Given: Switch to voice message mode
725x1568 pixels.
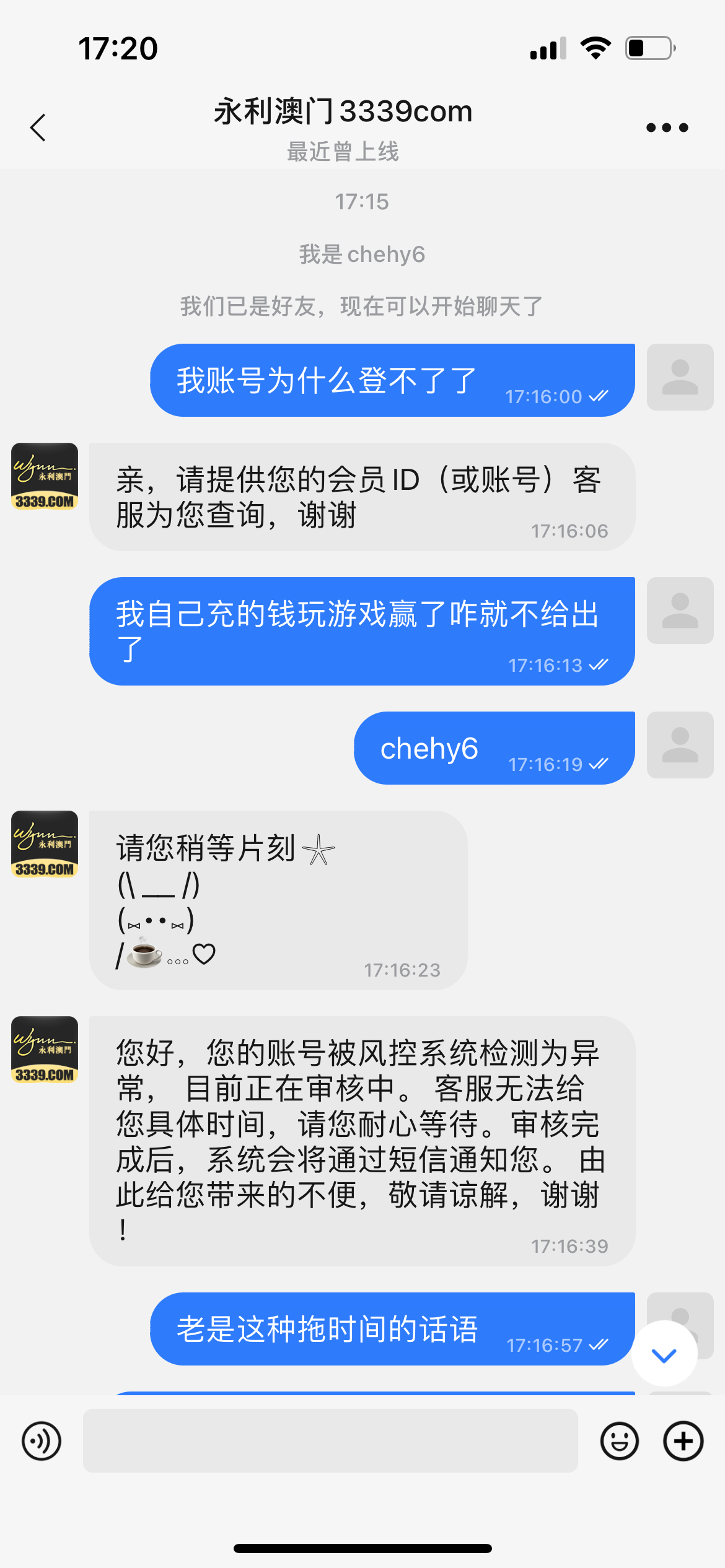Looking at the screenshot, I should (x=40, y=1440).
